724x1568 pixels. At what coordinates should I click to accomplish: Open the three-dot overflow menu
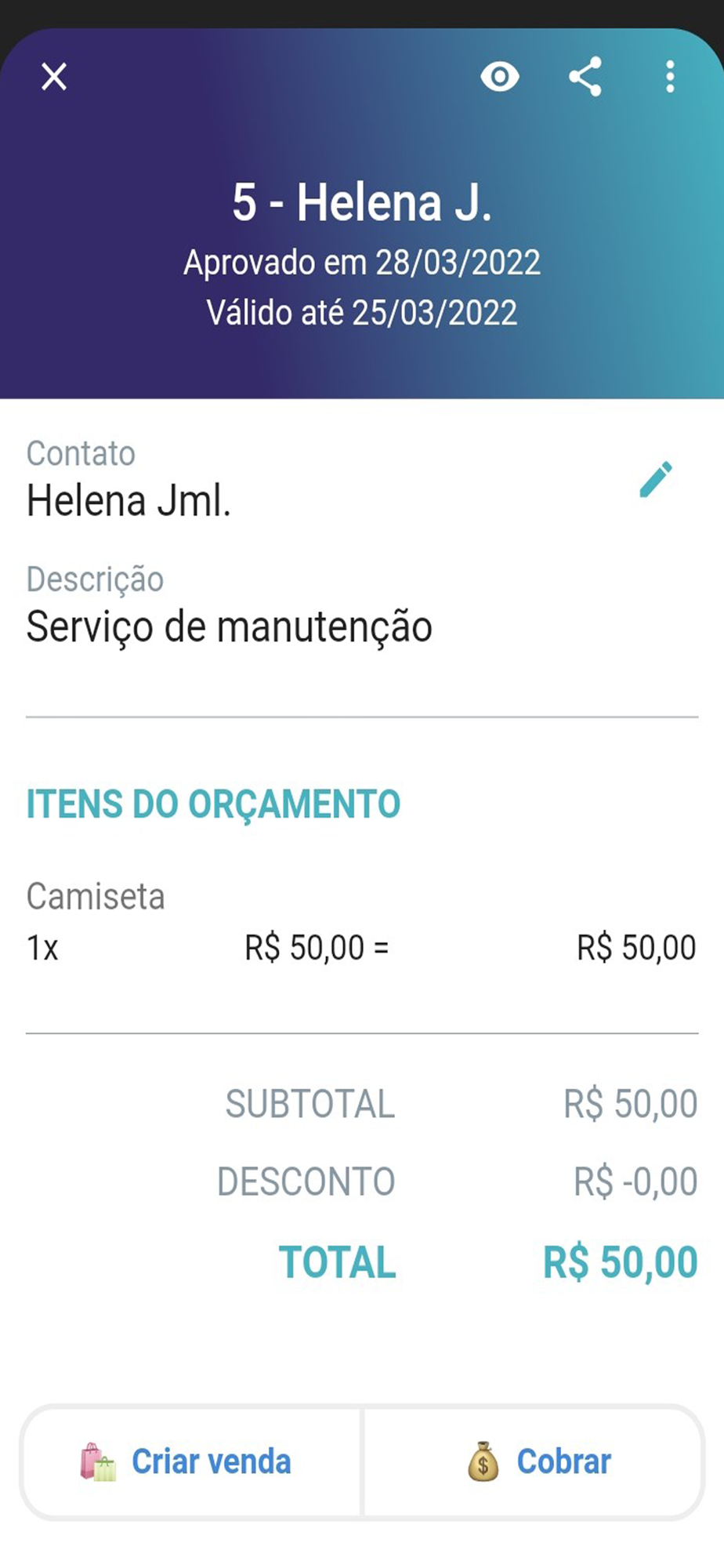(x=670, y=77)
